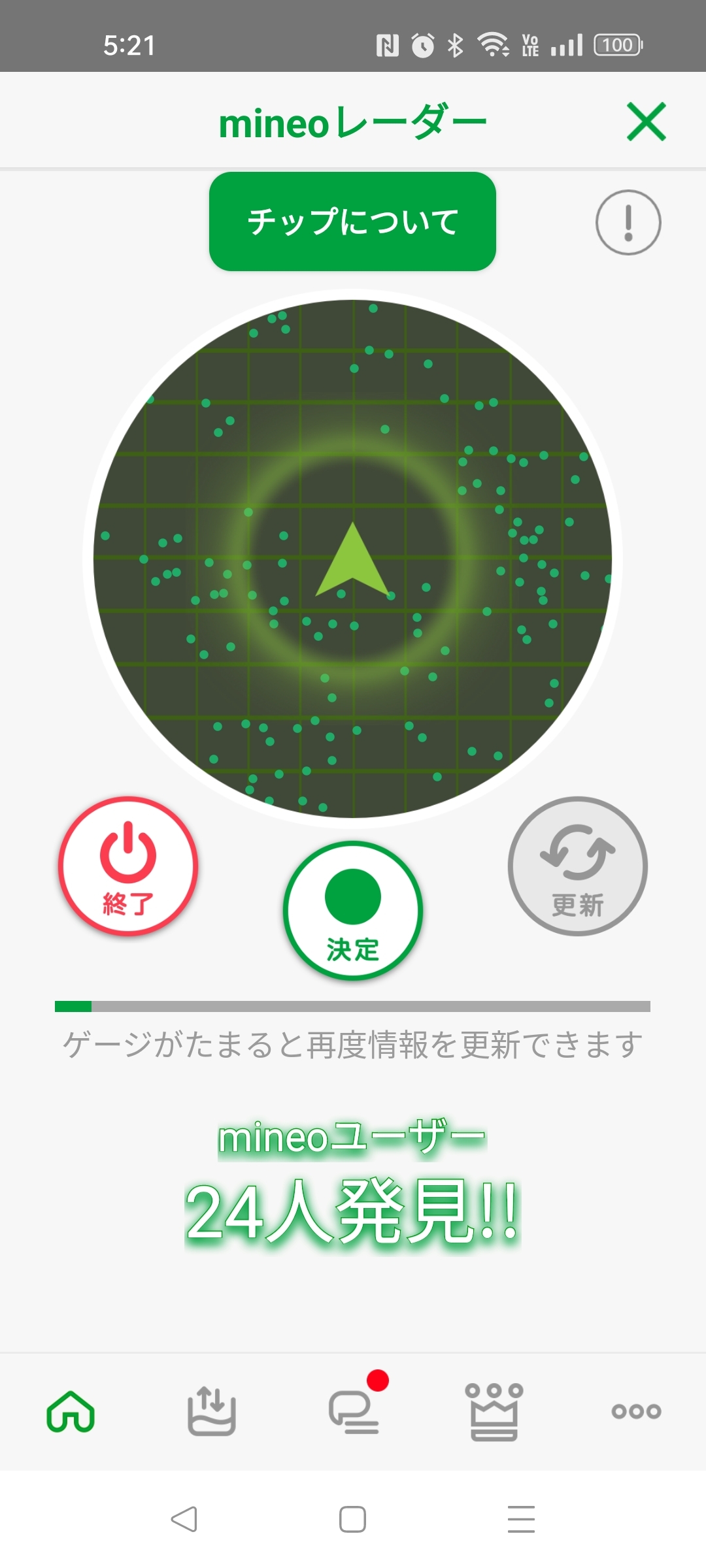
Task: Close the mineo Radar screen
Action: click(646, 122)
